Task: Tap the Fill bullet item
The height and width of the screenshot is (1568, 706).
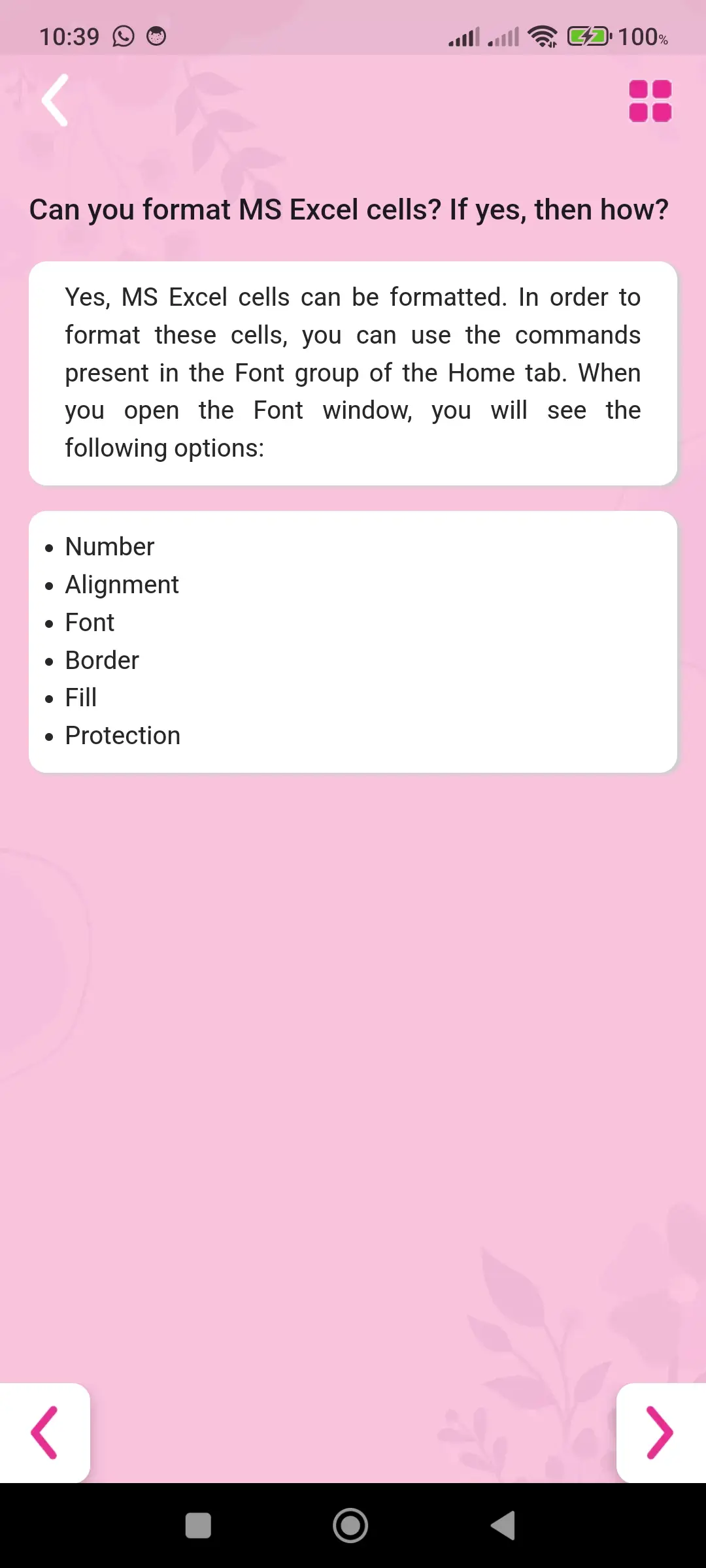Action: pos(80,698)
